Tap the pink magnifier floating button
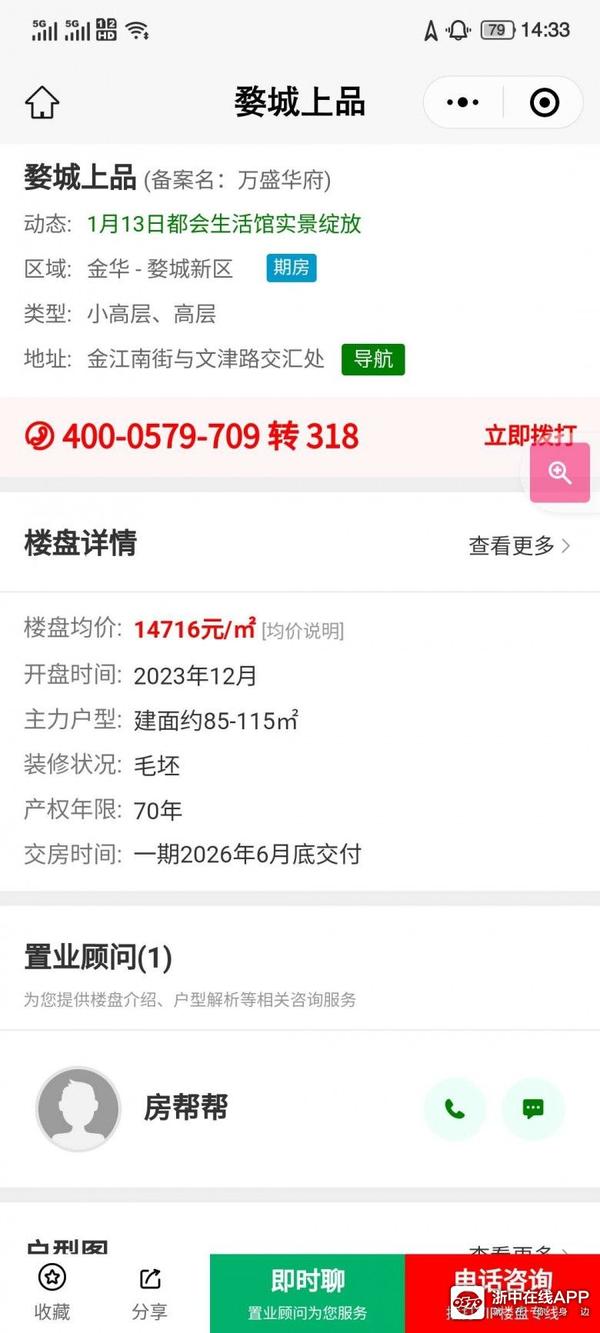The width and height of the screenshot is (600, 1333). tap(560, 473)
